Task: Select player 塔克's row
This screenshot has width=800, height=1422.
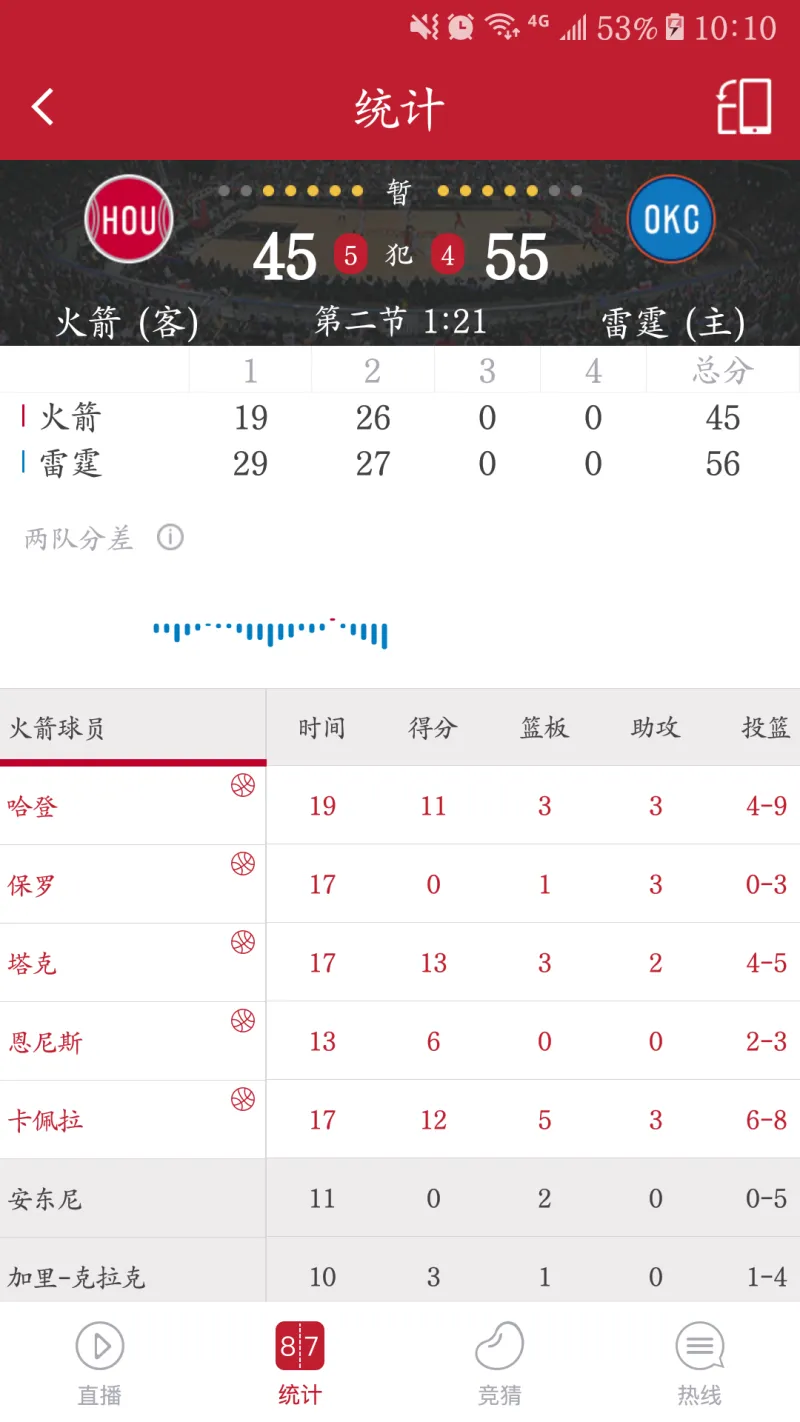Action: pyautogui.click(x=400, y=963)
